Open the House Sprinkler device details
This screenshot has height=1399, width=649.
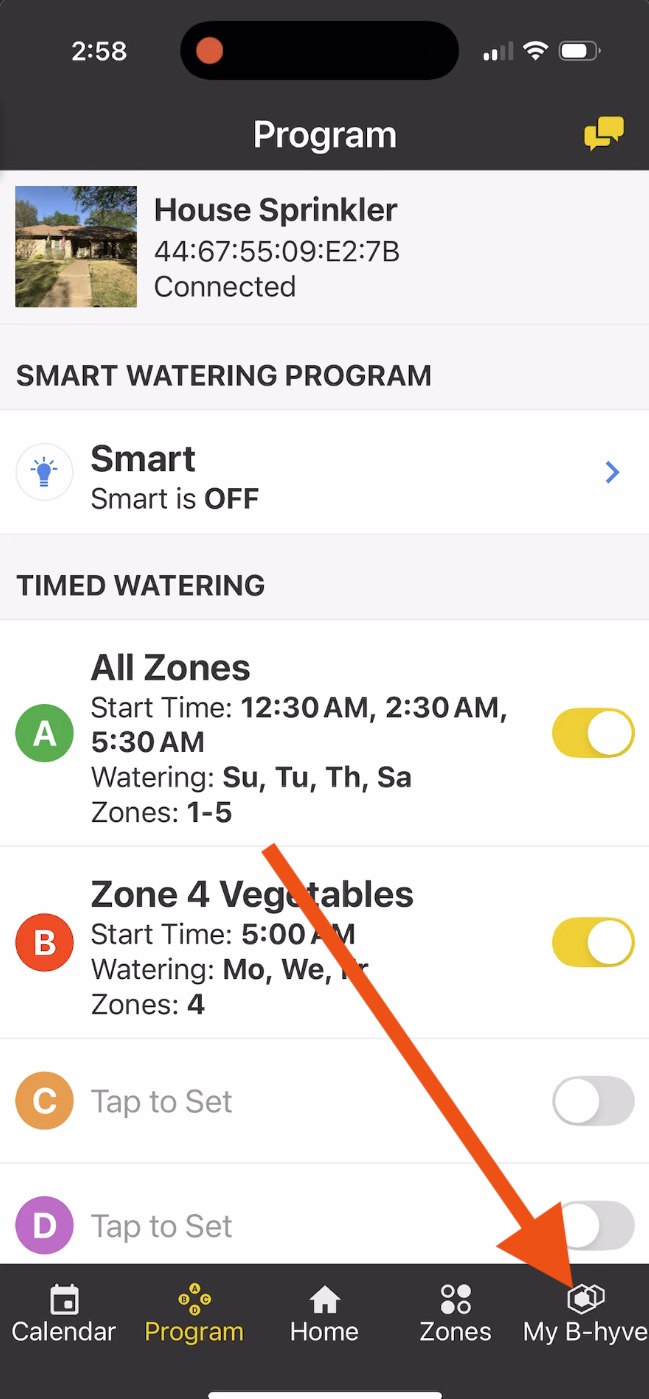point(275,247)
